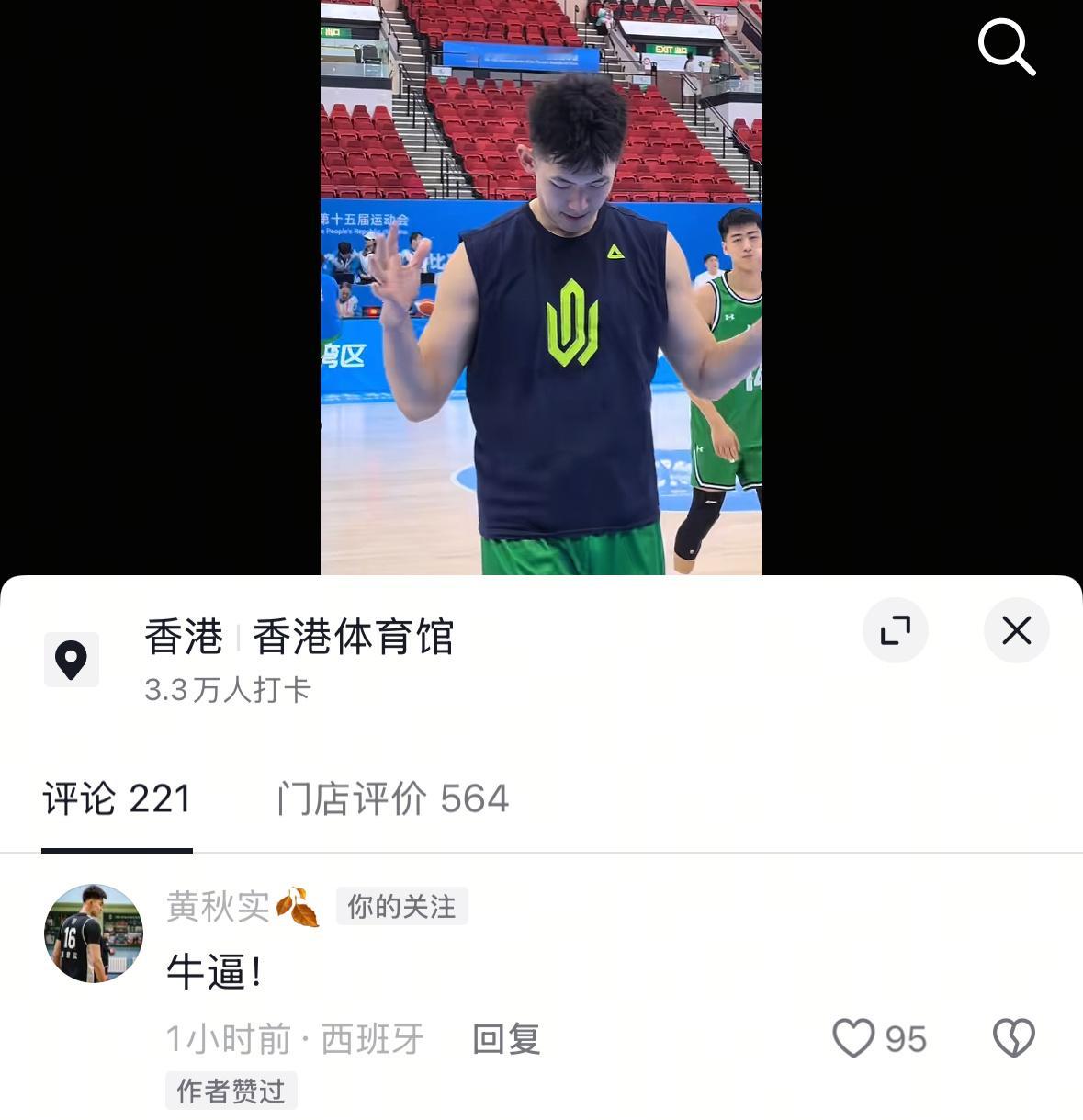Click the 你的关注 follow badge
Screen dimensions: 1083x1120
click(401, 906)
